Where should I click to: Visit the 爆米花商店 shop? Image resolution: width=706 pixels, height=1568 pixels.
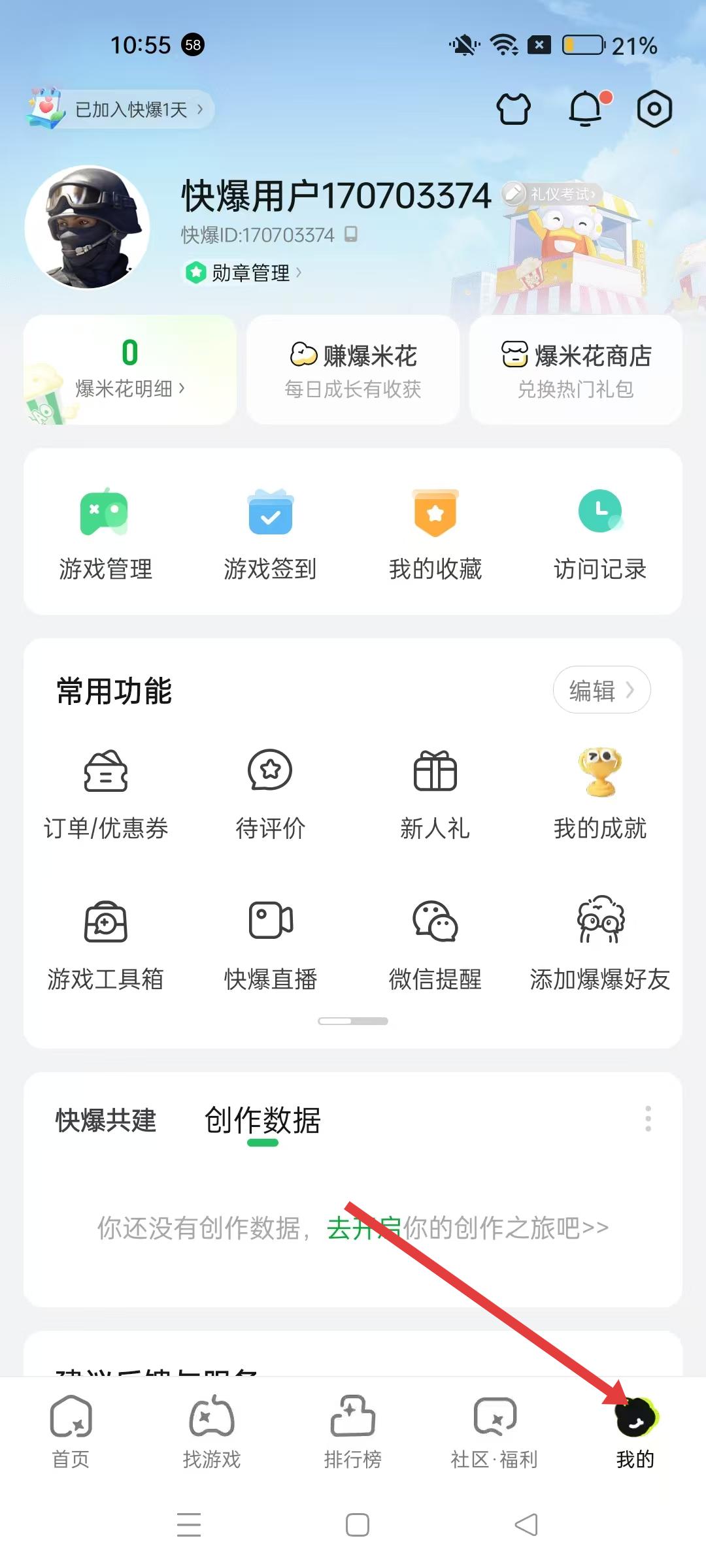coord(576,370)
